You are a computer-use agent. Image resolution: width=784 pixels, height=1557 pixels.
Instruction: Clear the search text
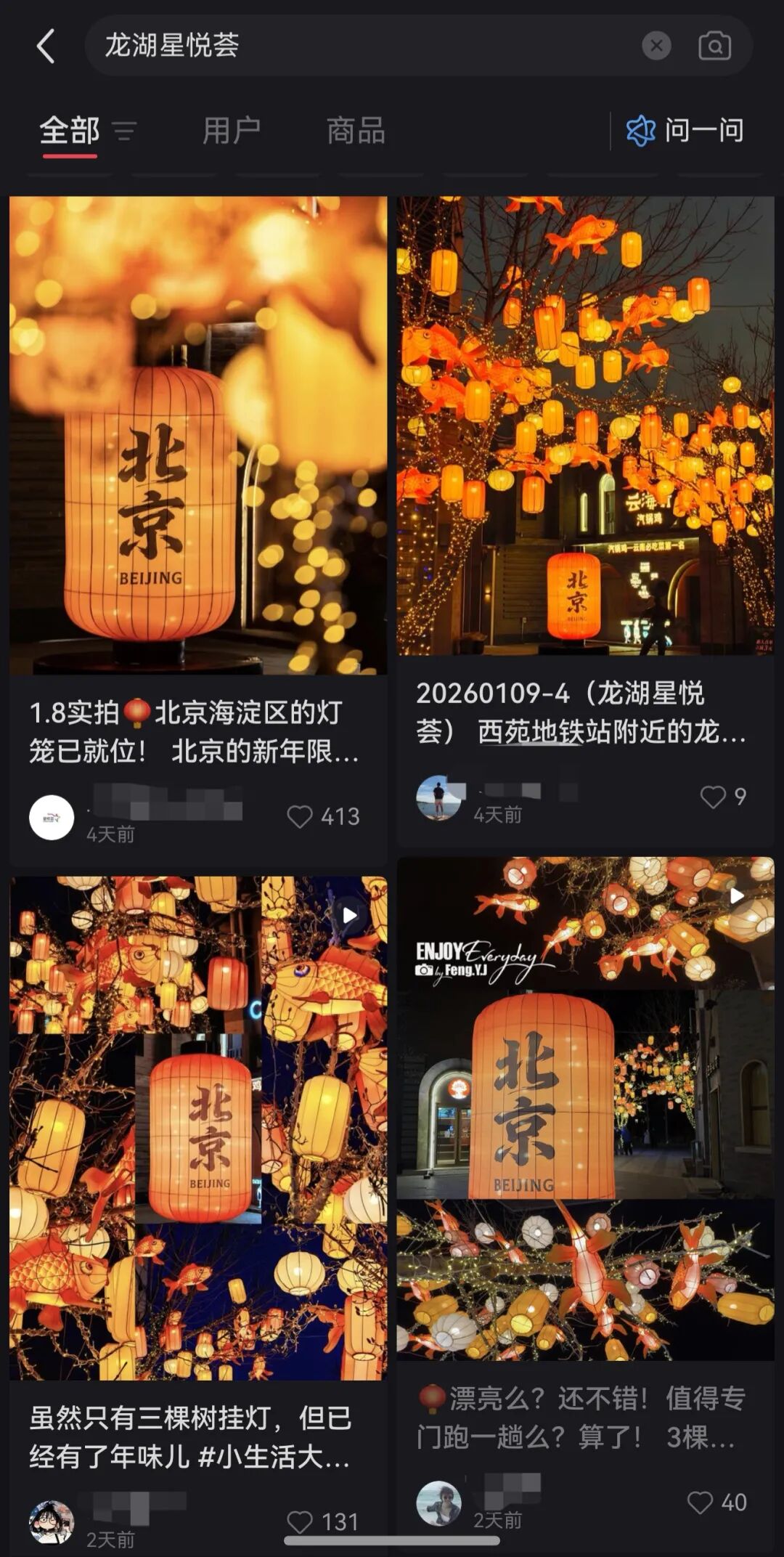(x=656, y=46)
